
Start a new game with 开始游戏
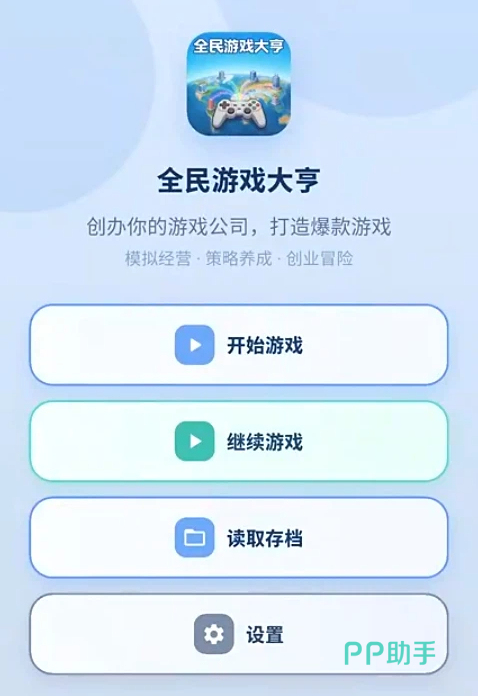click(239, 344)
